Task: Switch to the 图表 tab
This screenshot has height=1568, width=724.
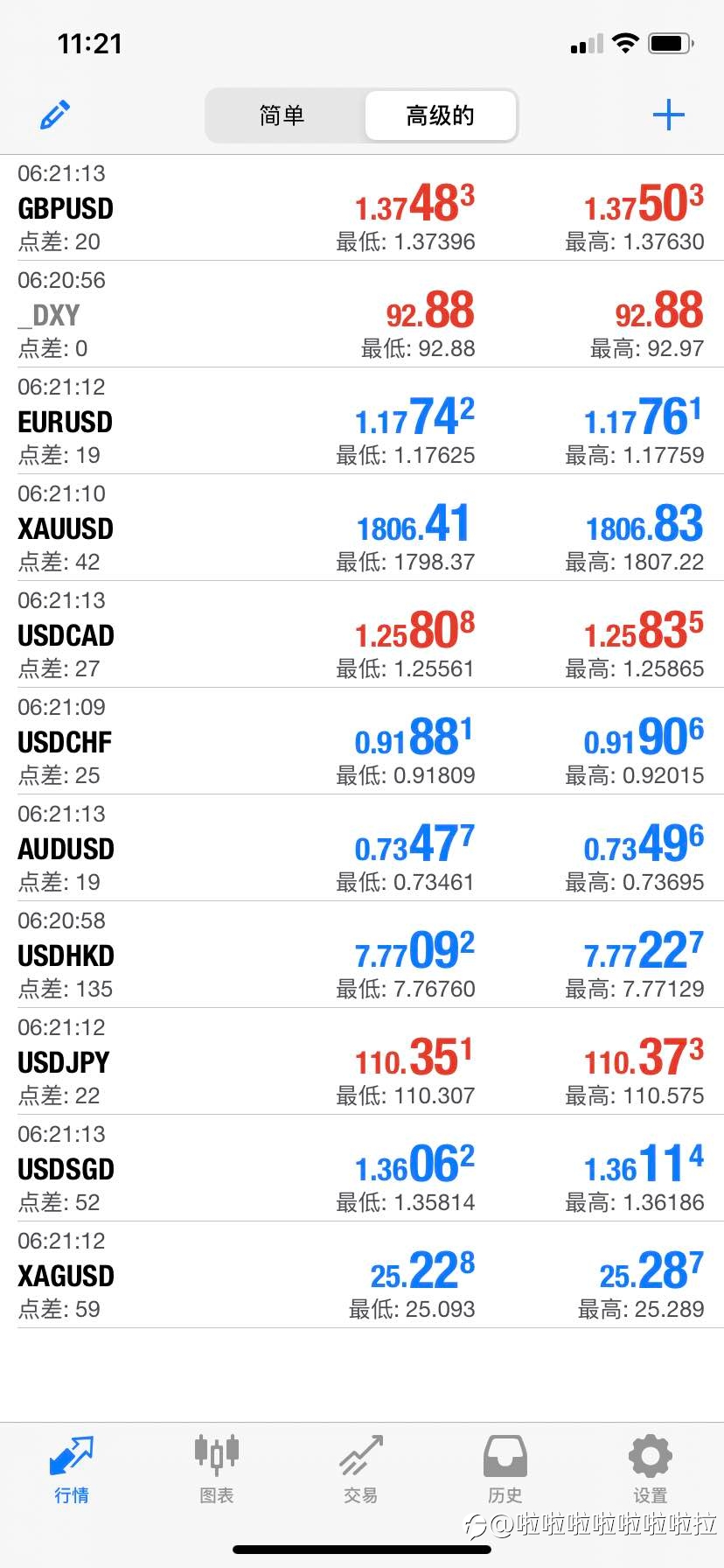Action: click(x=217, y=1469)
